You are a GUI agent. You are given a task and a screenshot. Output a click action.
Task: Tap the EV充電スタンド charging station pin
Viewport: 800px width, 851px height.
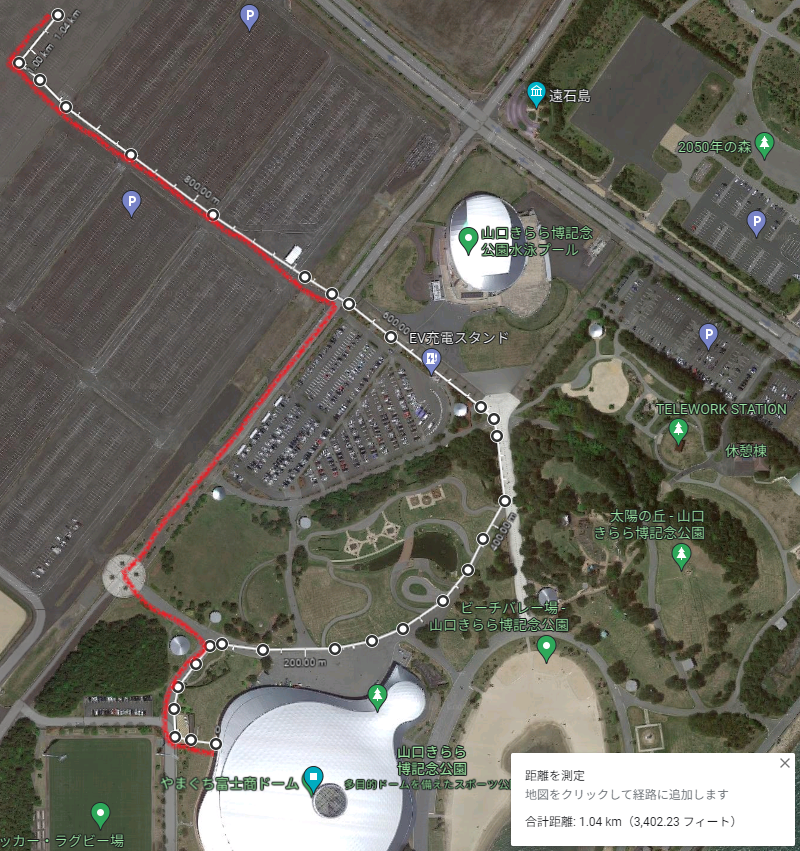tap(431, 361)
